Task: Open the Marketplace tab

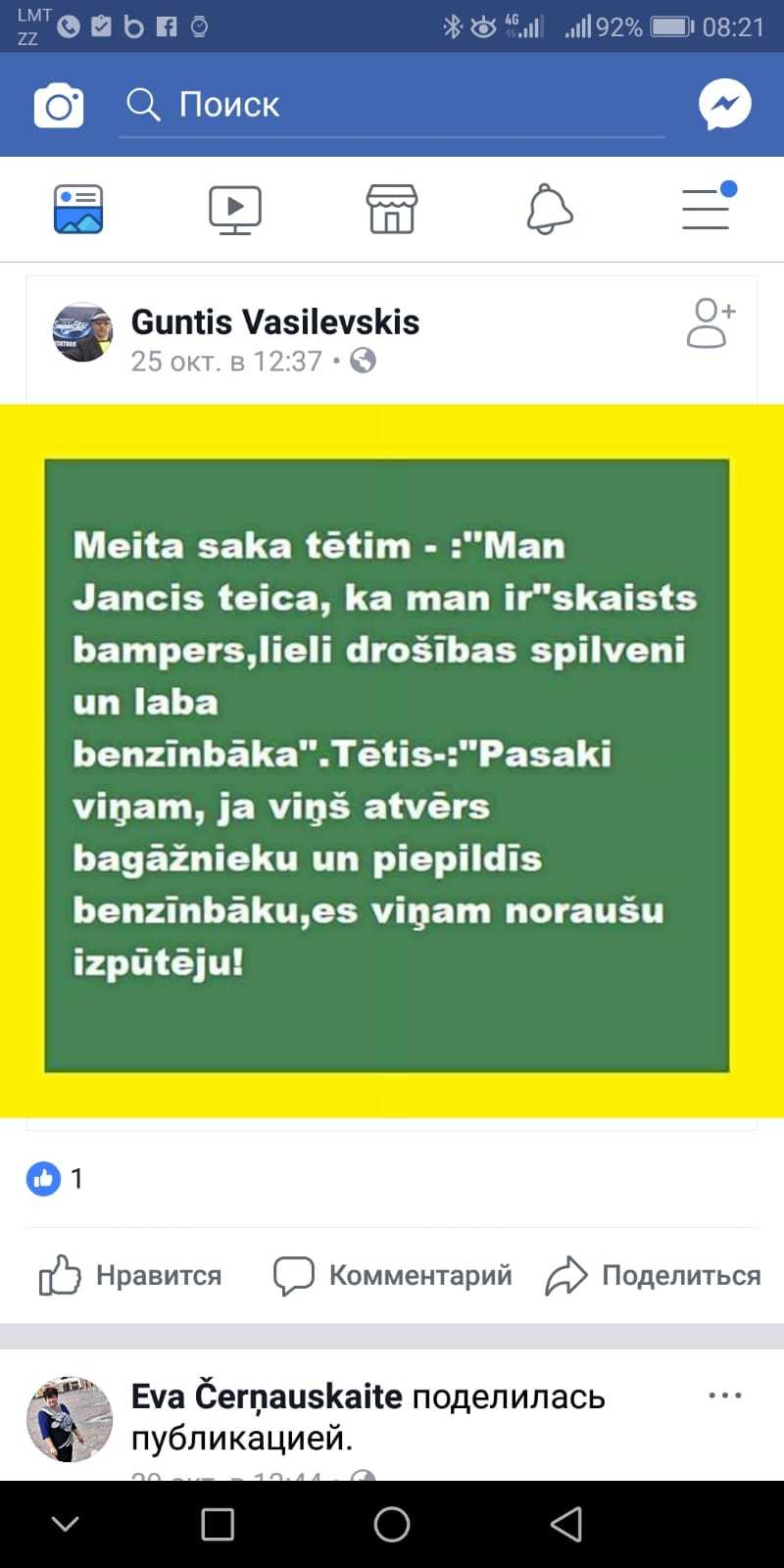Action: click(392, 209)
